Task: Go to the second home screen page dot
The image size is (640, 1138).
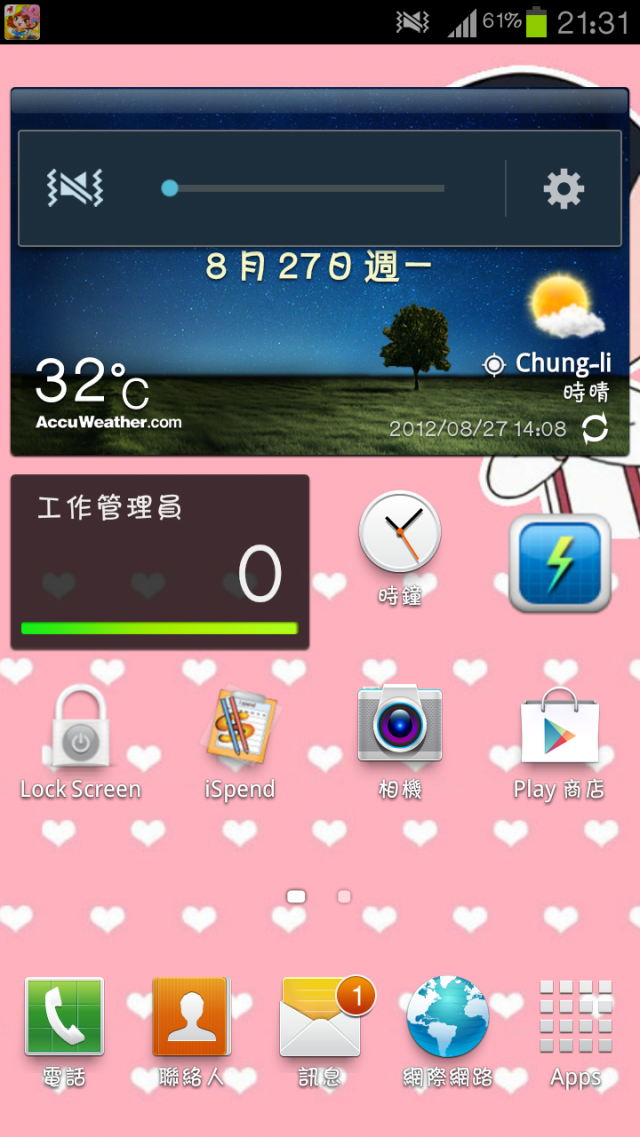Action: [x=344, y=897]
